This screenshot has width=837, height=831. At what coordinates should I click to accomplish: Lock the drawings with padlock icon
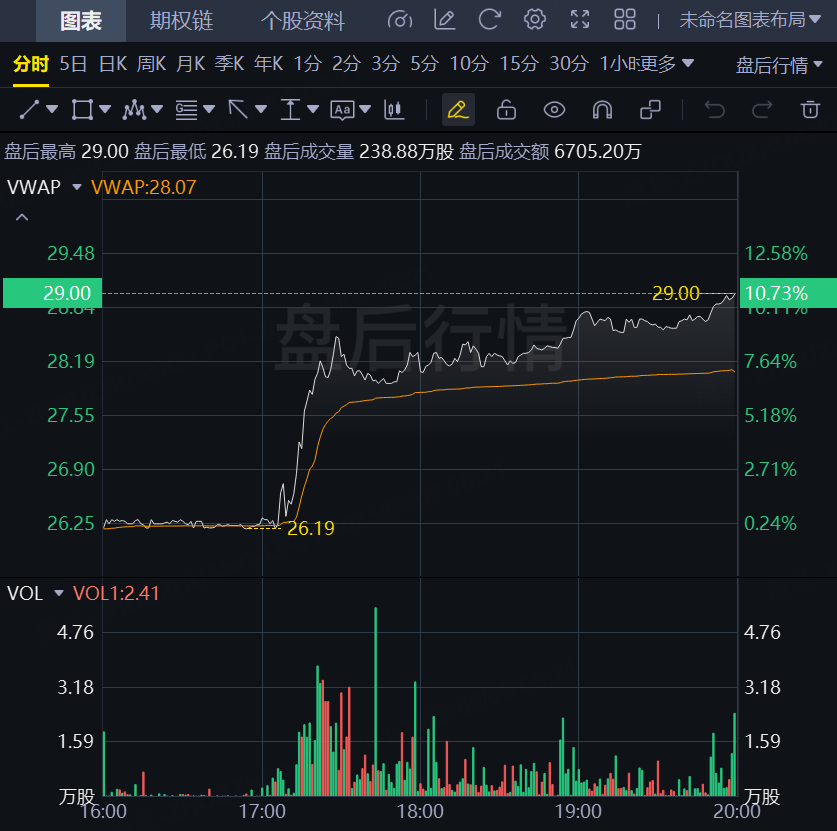(506, 109)
